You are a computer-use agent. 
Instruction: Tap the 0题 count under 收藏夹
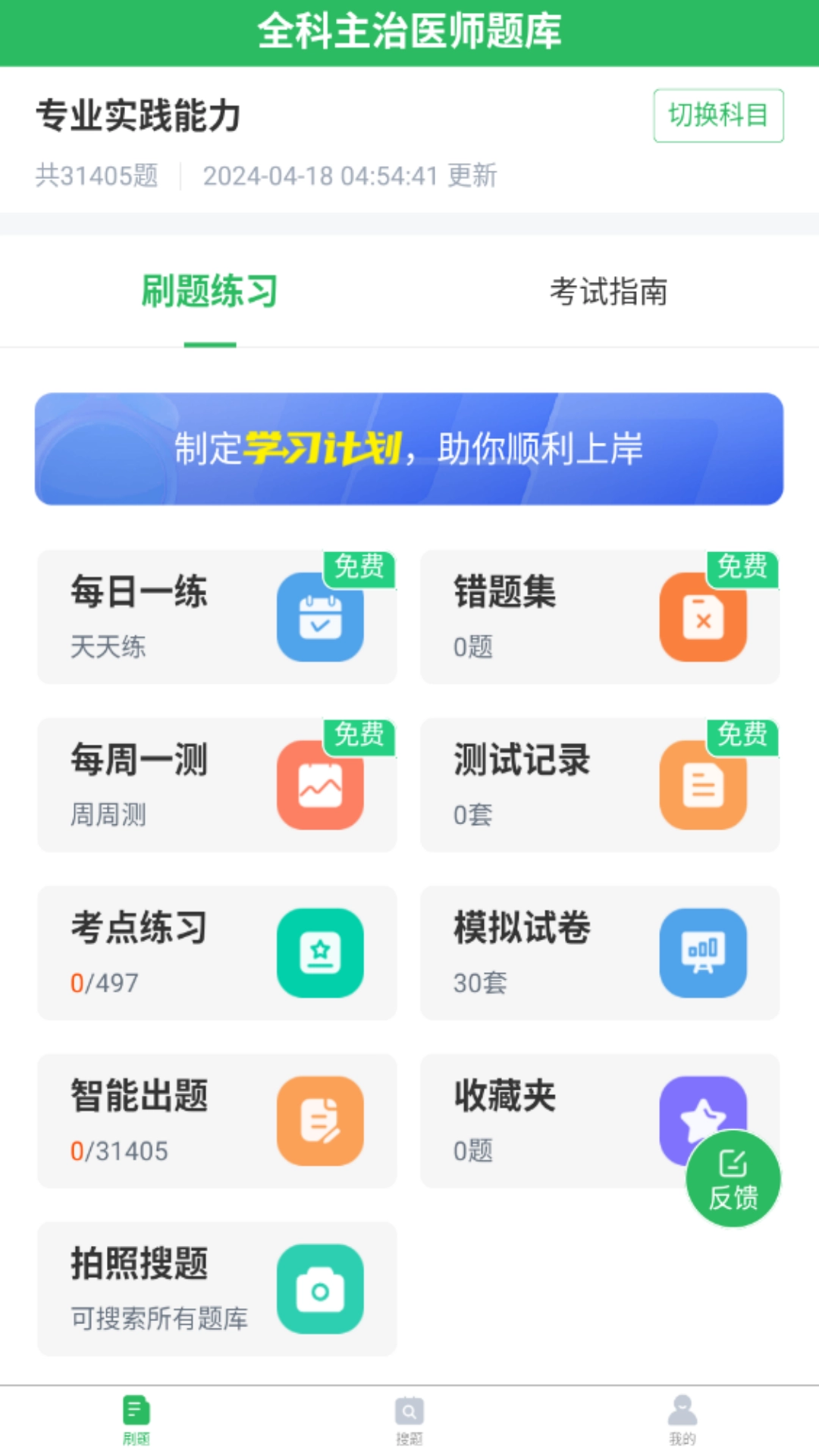472,1150
